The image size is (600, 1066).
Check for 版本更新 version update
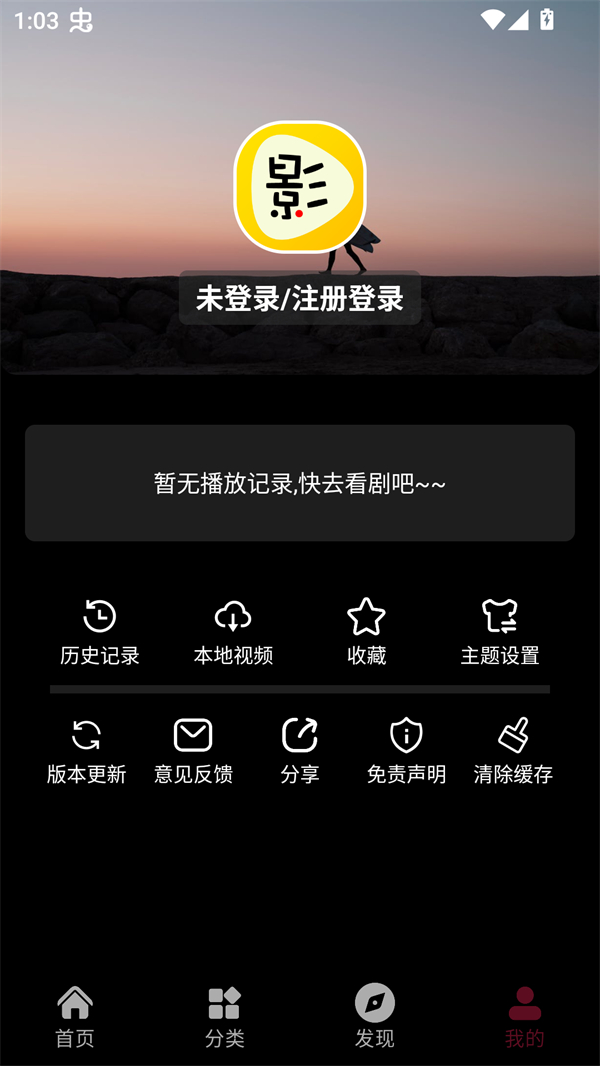(x=87, y=750)
